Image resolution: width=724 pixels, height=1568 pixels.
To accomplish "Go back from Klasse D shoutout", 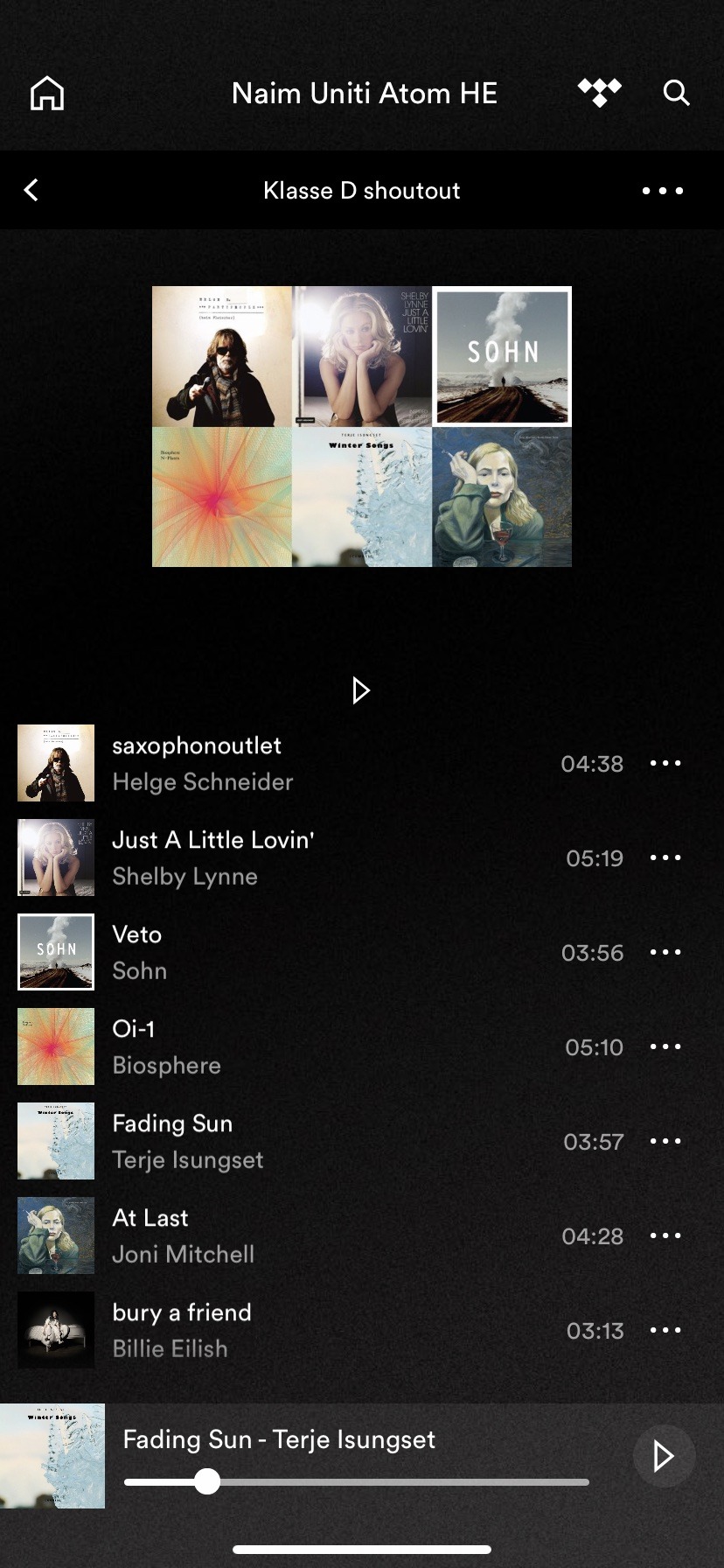I will (31, 190).
